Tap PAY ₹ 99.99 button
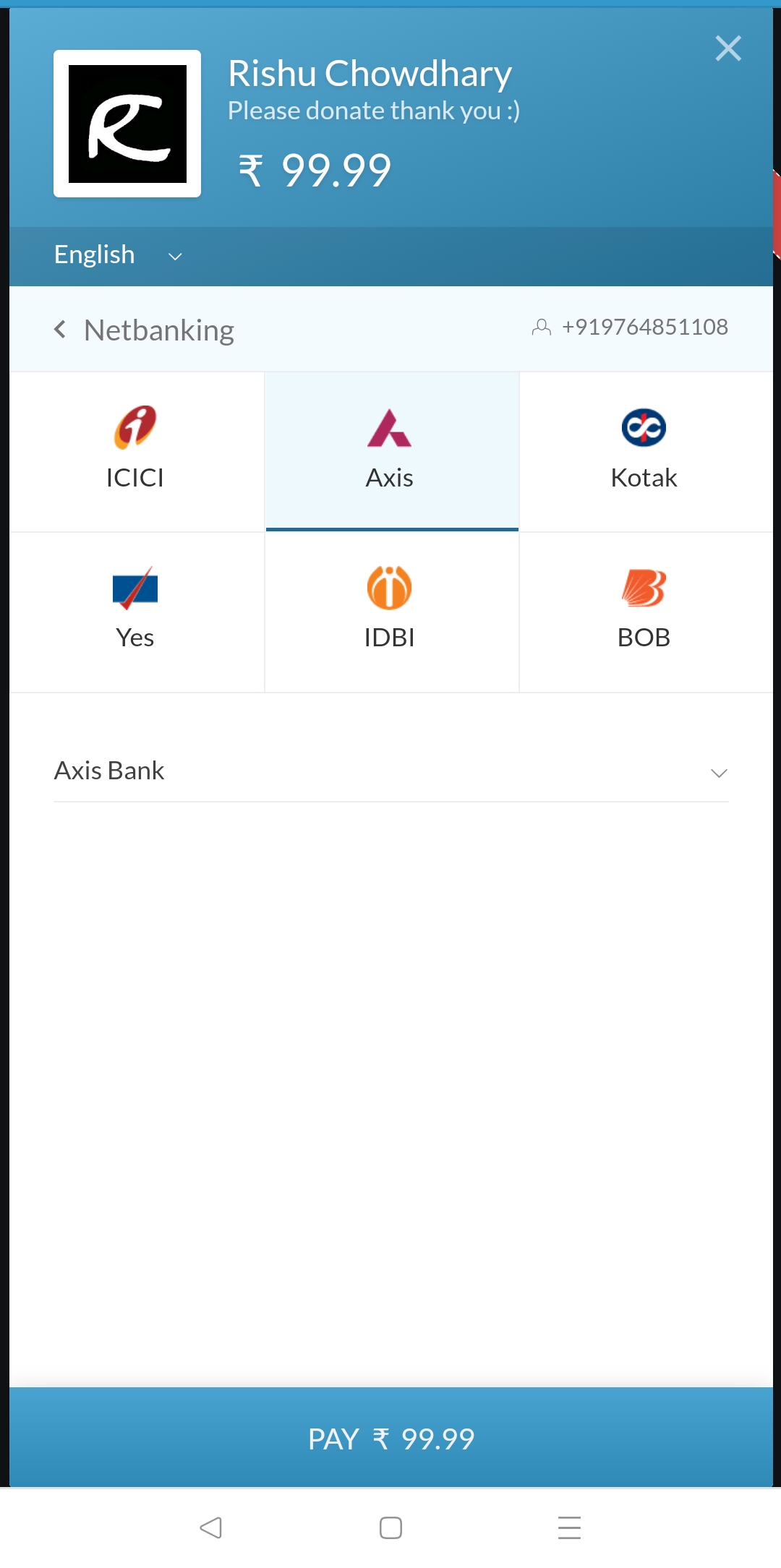The height and width of the screenshot is (1568, 781). point(391,1438)
